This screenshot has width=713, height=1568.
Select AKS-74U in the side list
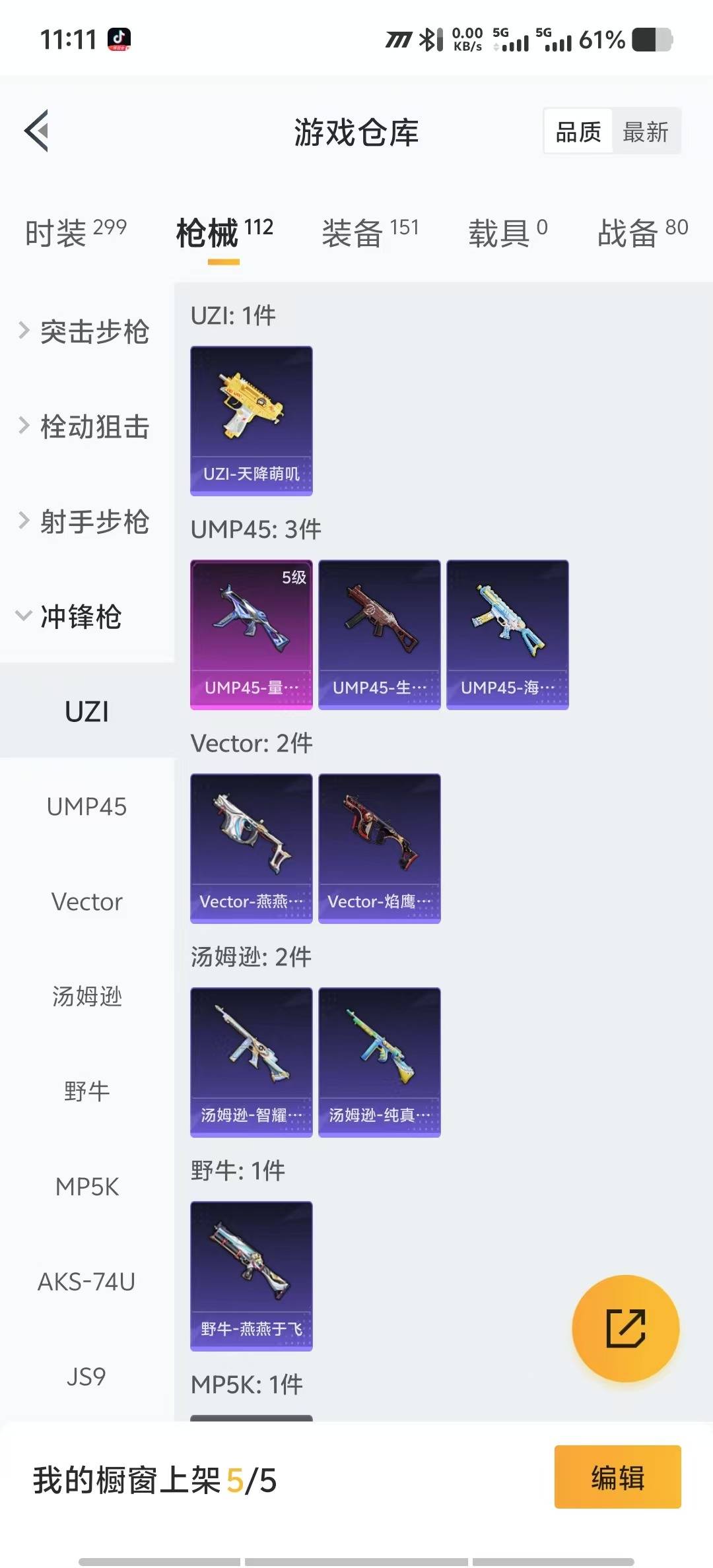click(x=86, y=1282)
